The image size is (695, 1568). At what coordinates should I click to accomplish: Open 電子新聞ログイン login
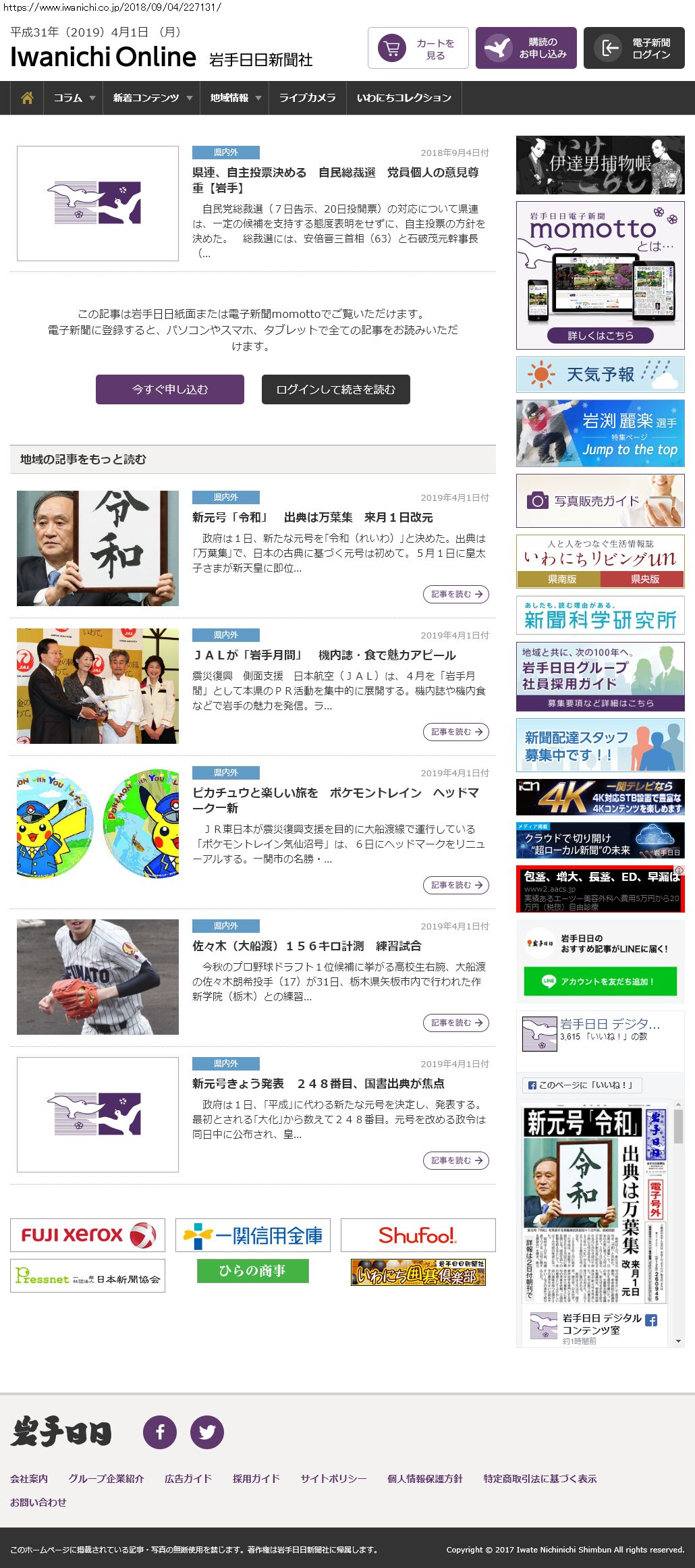click(634, 48)
